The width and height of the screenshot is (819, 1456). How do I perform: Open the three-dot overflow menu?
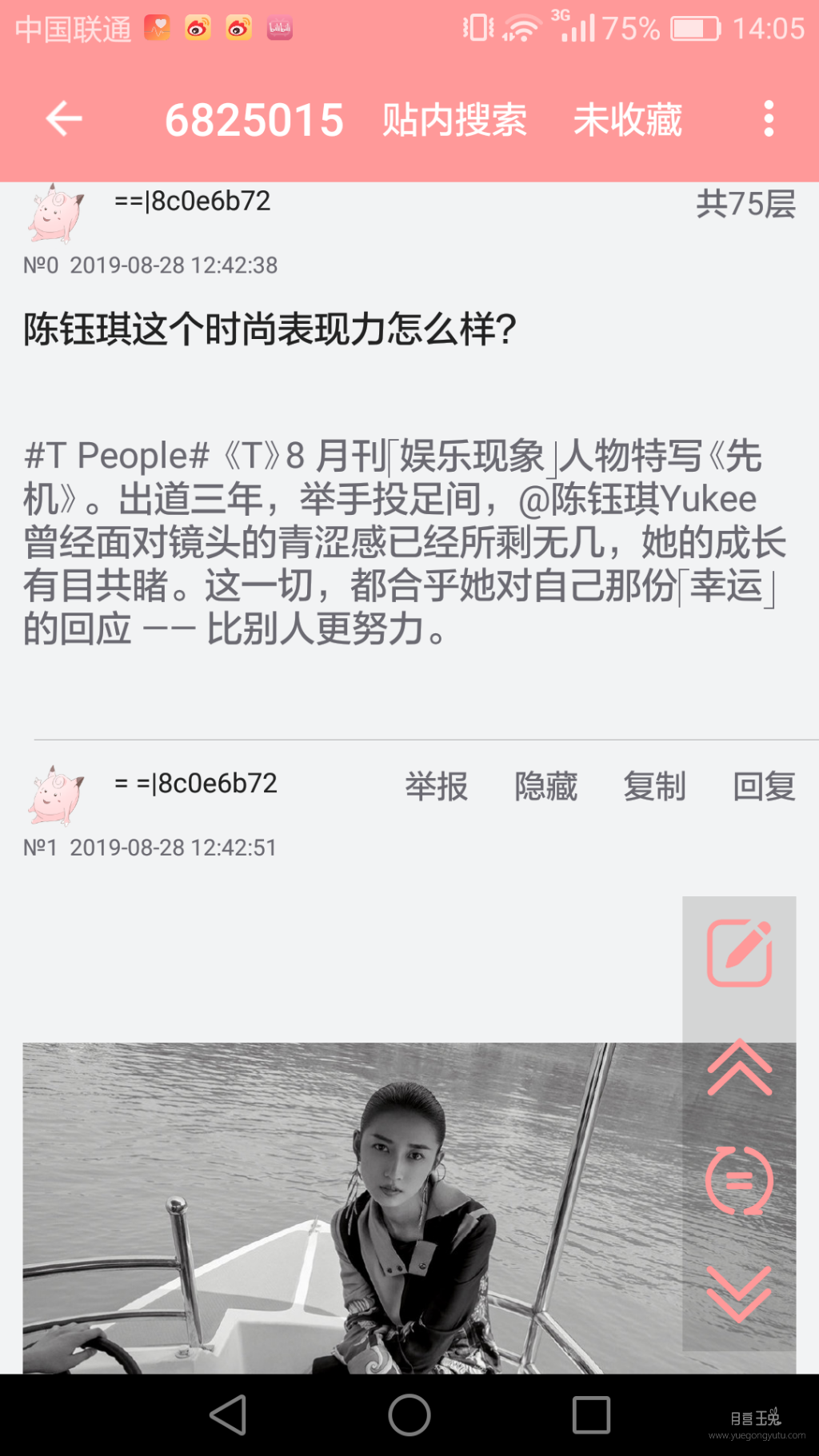click(769, 120)
